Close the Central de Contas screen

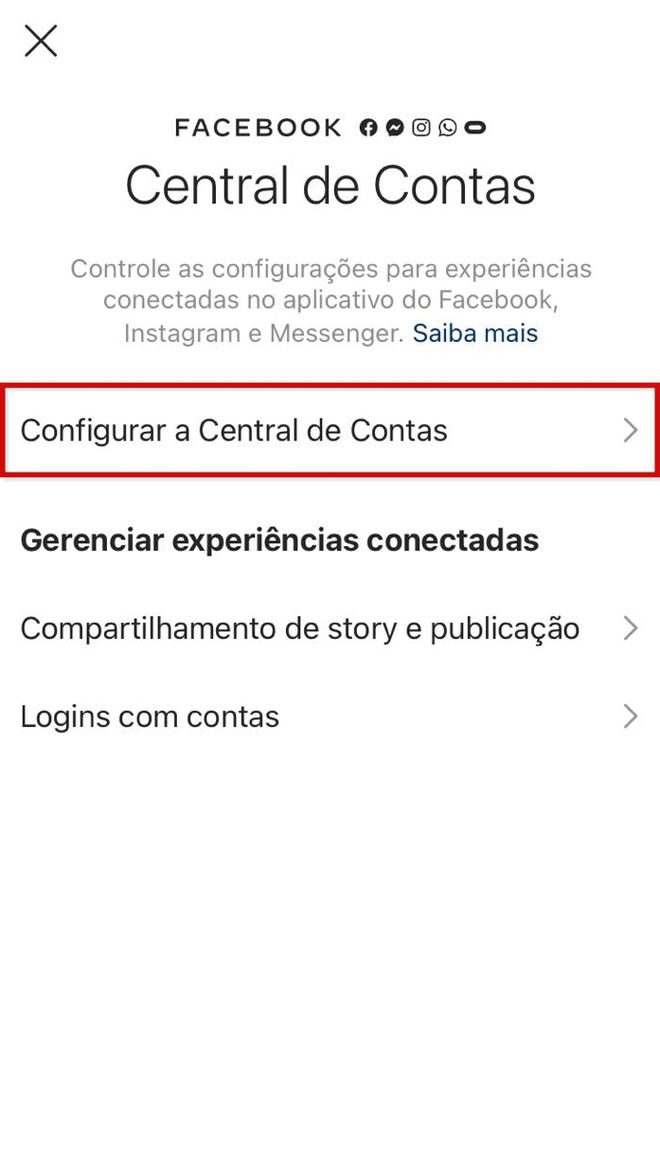[40, 40]
